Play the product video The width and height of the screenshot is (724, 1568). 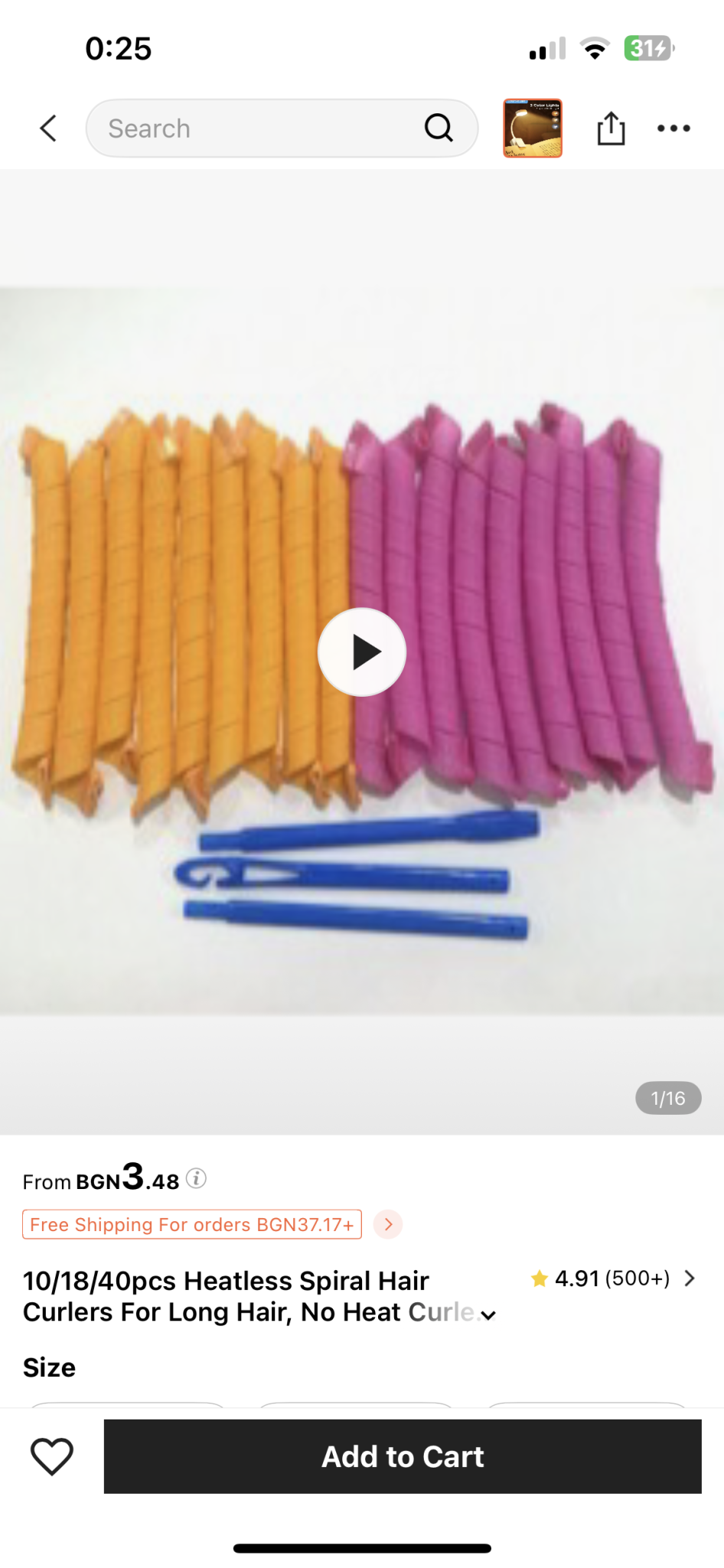tap(362, 652)
